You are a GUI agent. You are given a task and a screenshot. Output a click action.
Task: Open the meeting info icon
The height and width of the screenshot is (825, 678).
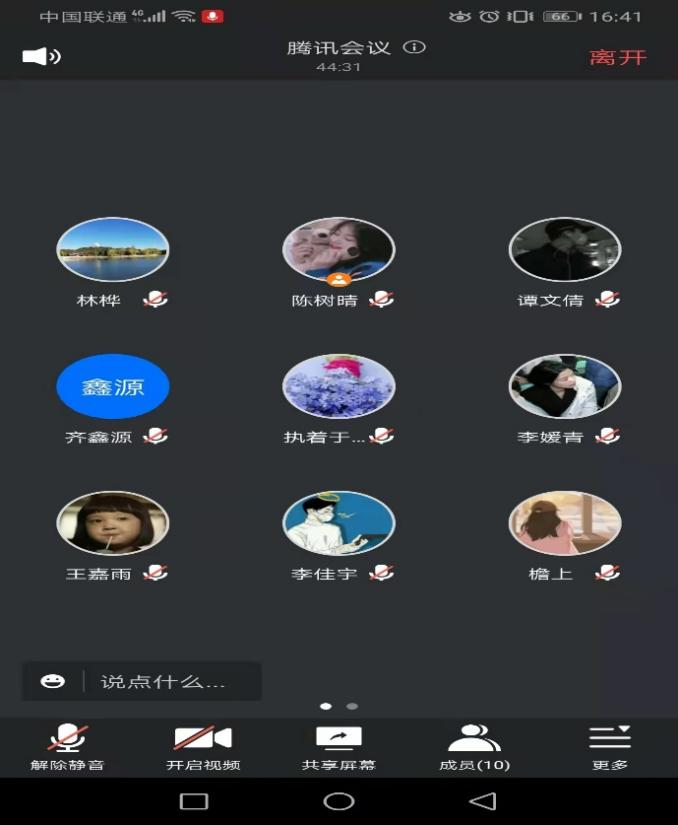(x=414, y=47)
